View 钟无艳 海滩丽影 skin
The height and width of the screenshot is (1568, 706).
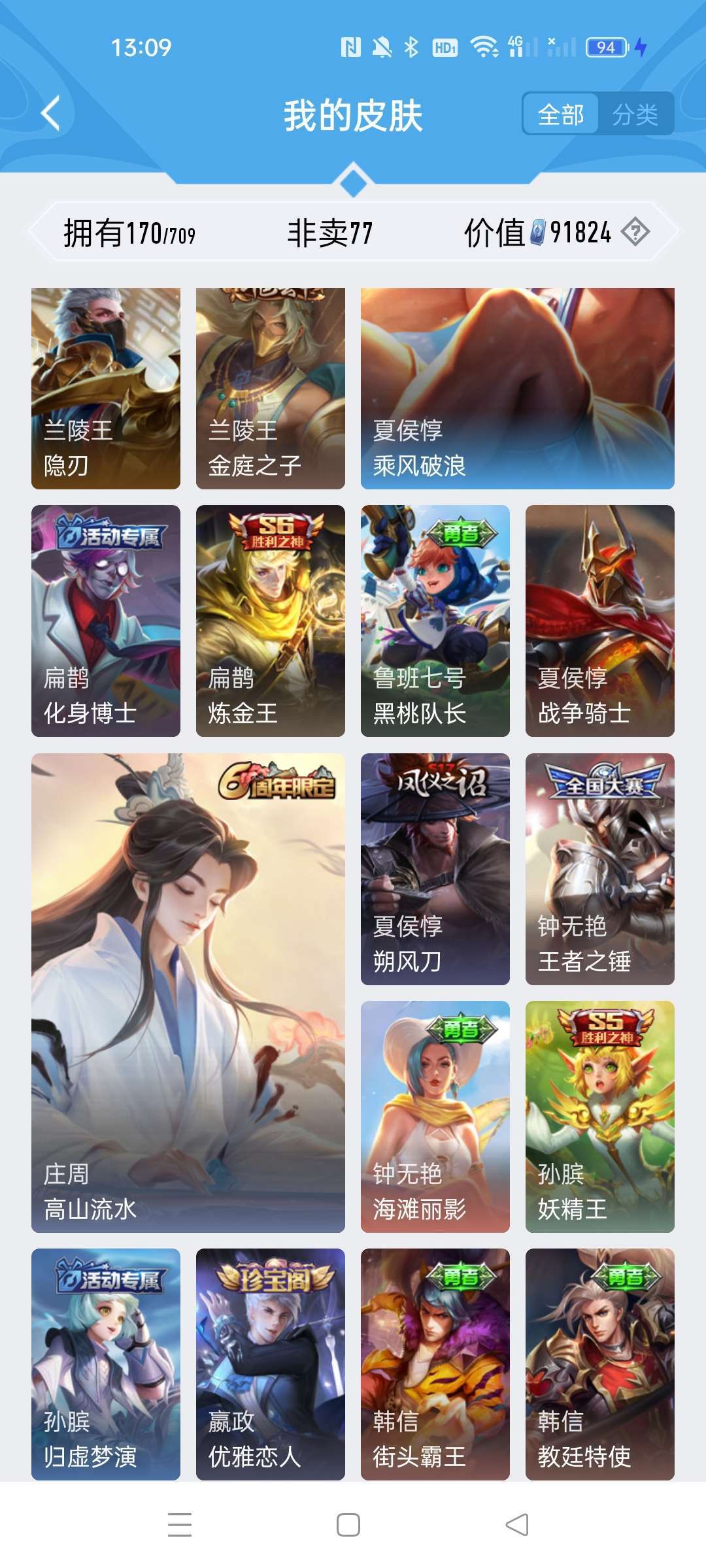435,1117
